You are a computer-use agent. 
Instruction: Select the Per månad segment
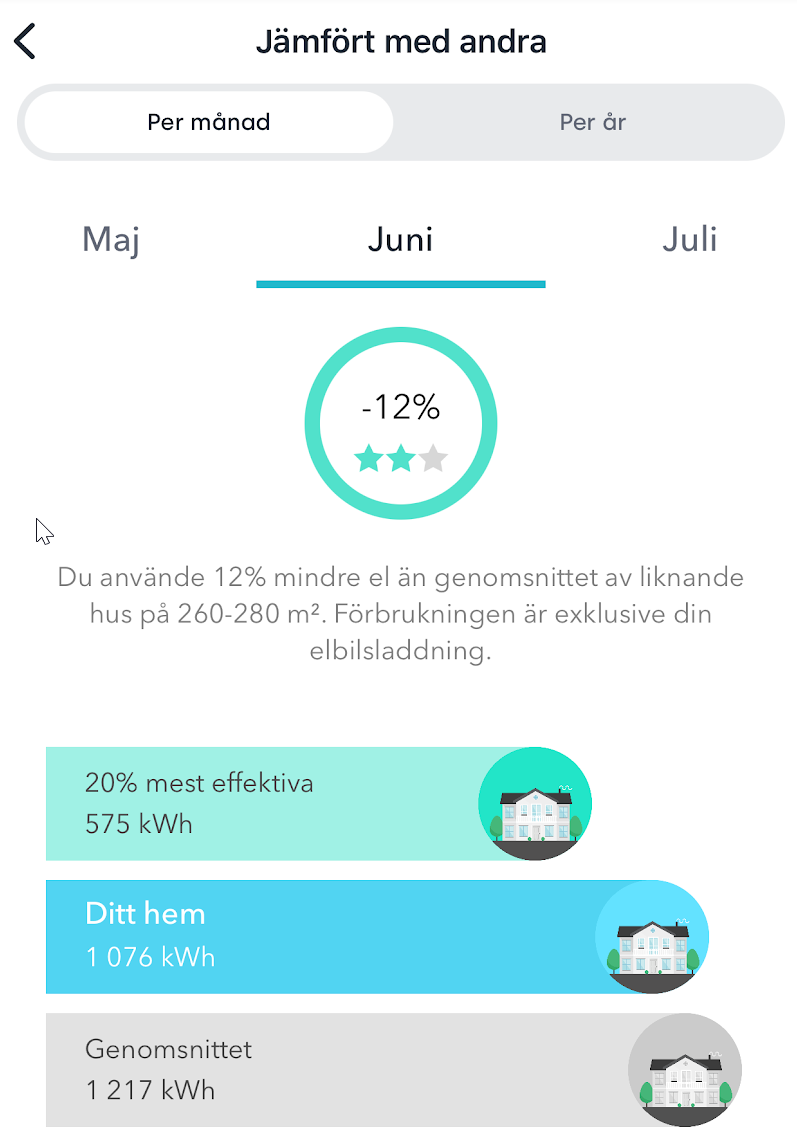click(208, 123)
